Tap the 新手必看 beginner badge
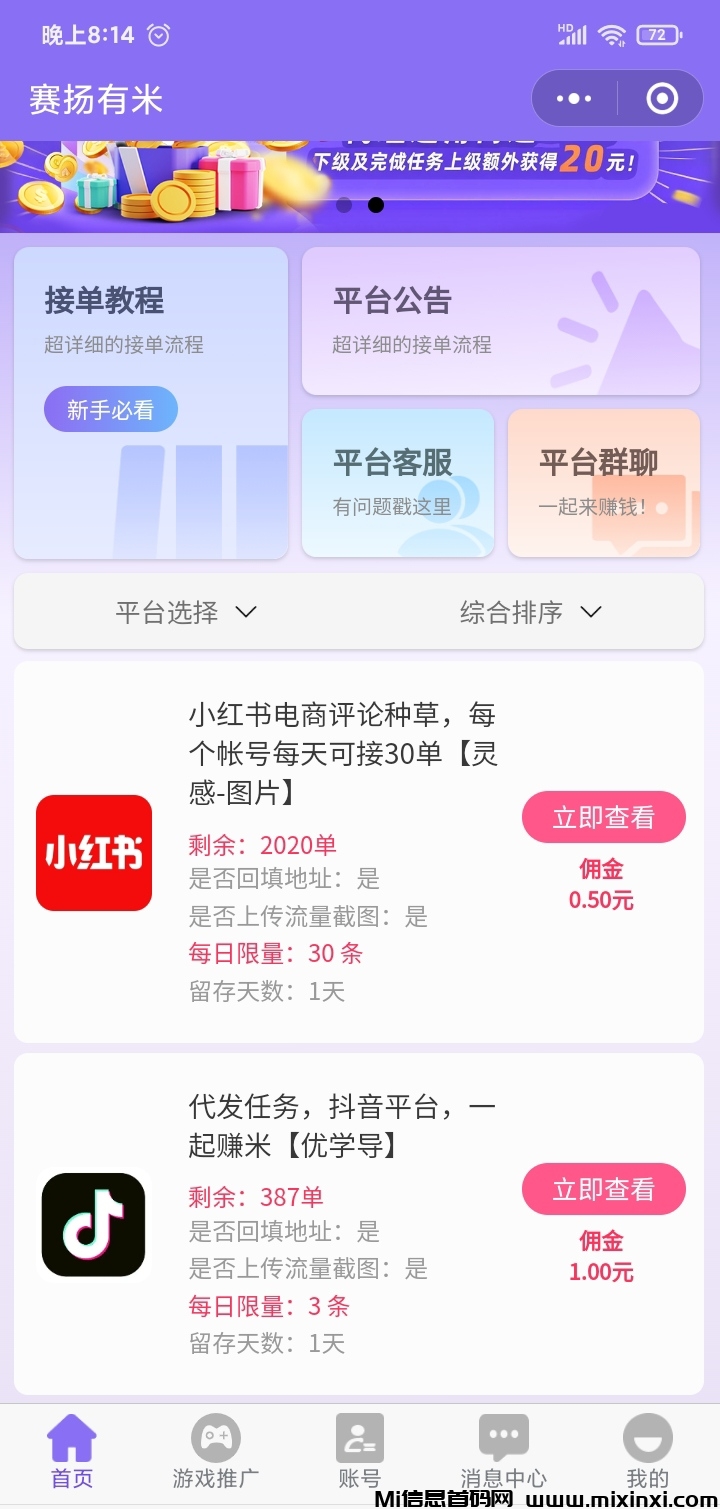Screen dimensions: 720x1509 (110, 409)
